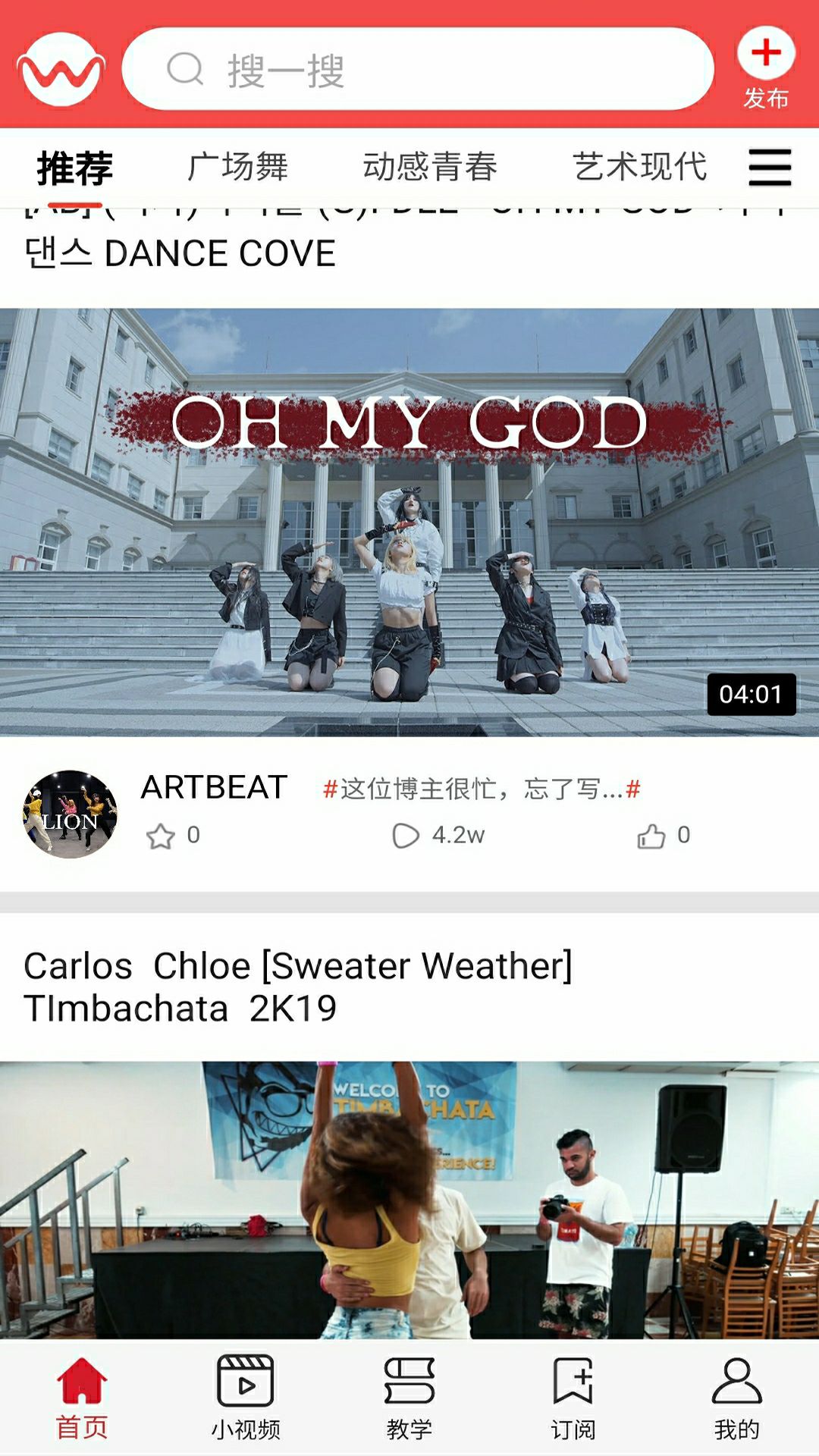
Task: Play the OH MY GOD dance video
Action: 409,522
